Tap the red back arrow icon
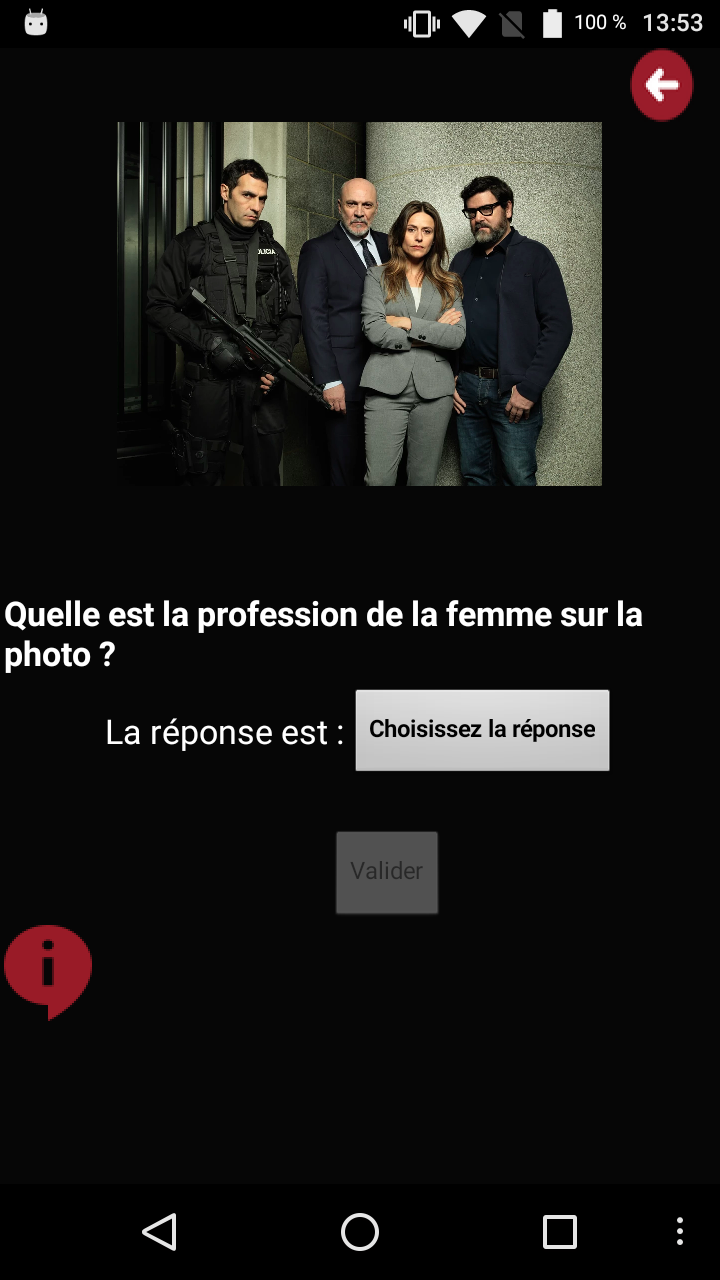The width and height of the screenshot is (720, 1280). [x=661, y=86]
